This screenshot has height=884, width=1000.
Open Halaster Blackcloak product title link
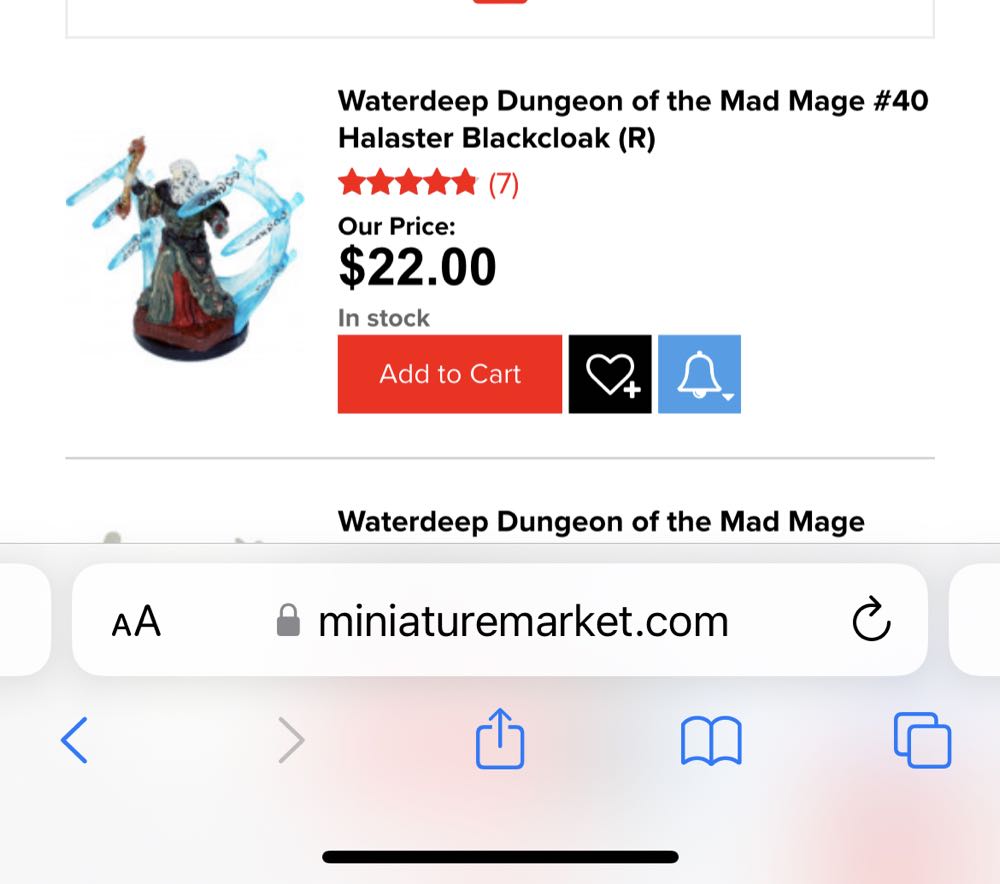point(632,119)
